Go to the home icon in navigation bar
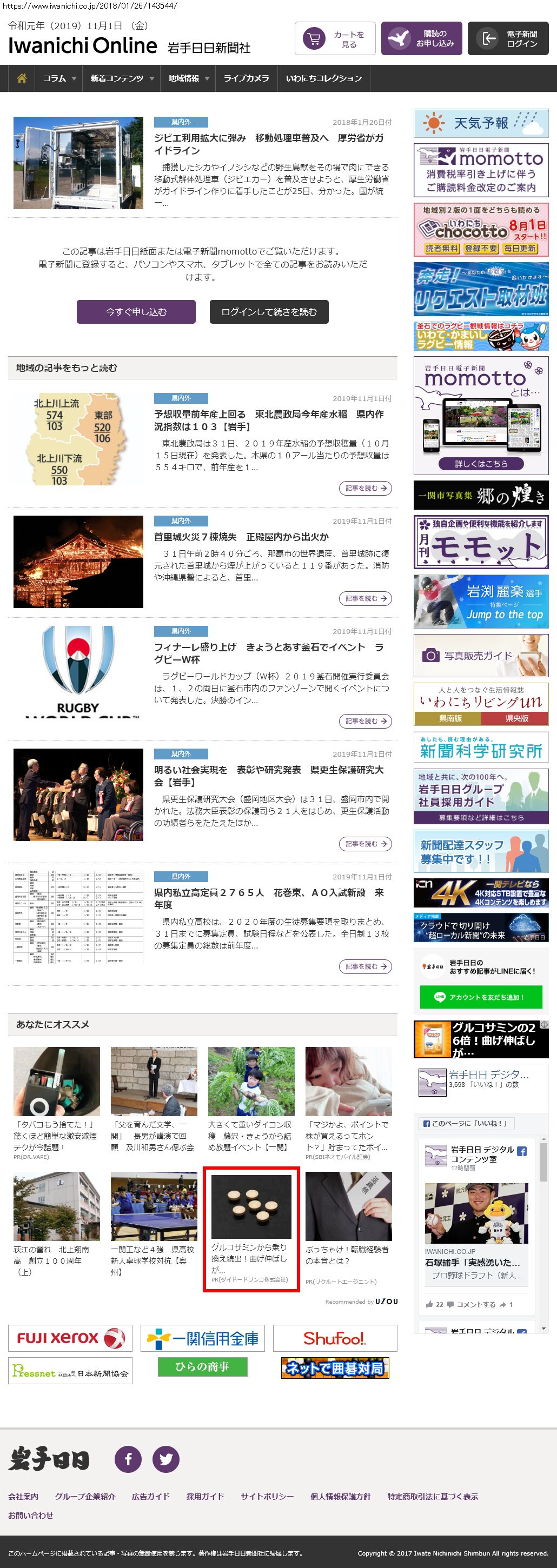This screenshot has height=1568, width=557. [x=22, y=78]
